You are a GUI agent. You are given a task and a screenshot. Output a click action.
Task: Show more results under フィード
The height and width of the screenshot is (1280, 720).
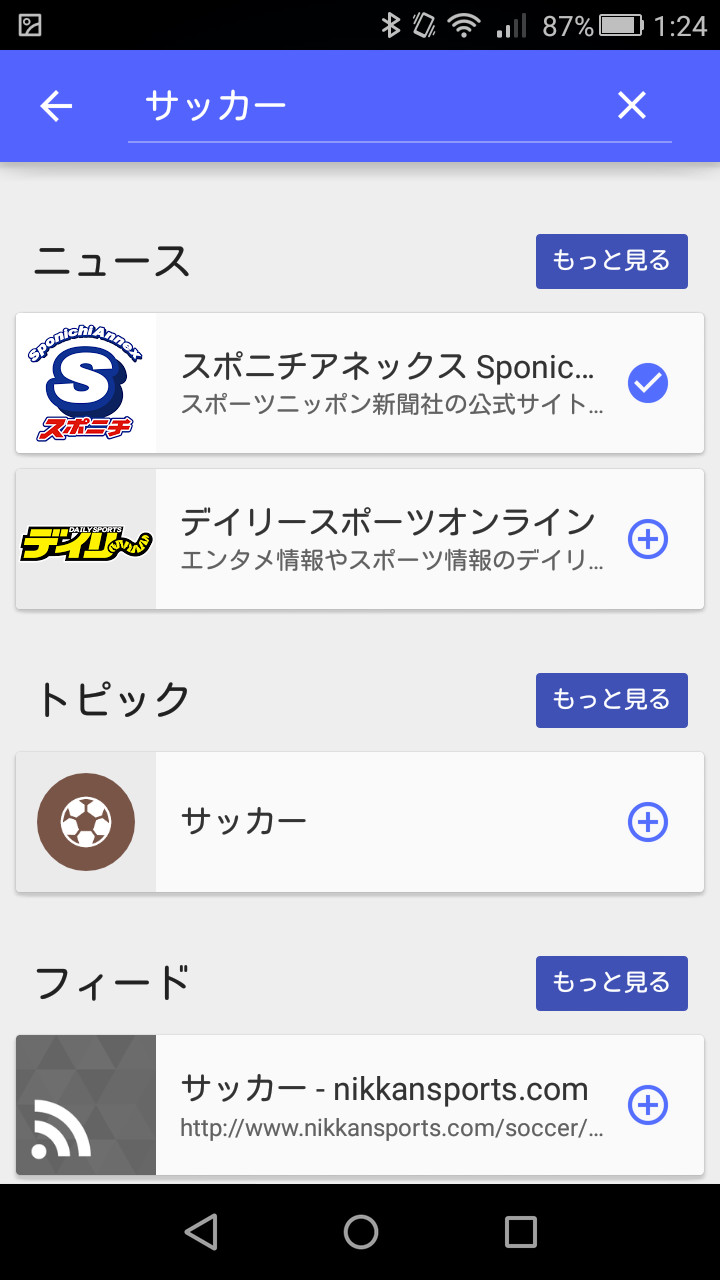point(611,983)
